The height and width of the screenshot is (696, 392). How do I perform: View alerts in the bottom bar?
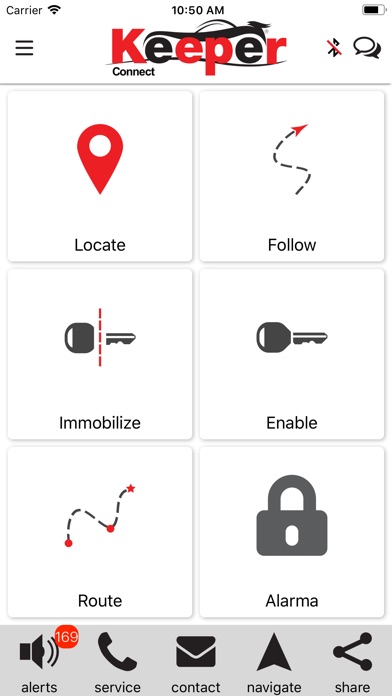coord(40,662)
